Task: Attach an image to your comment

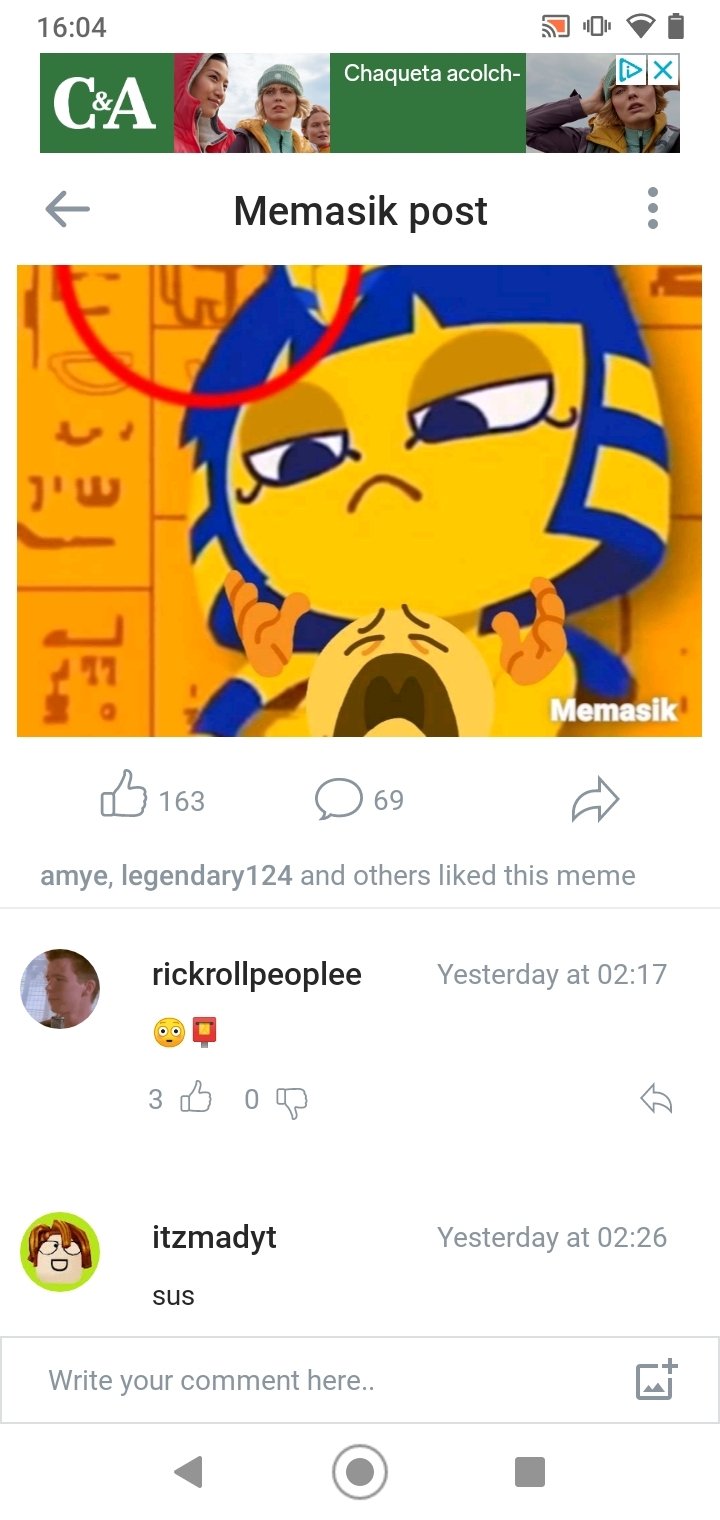Action: (x=657, y=1380)
